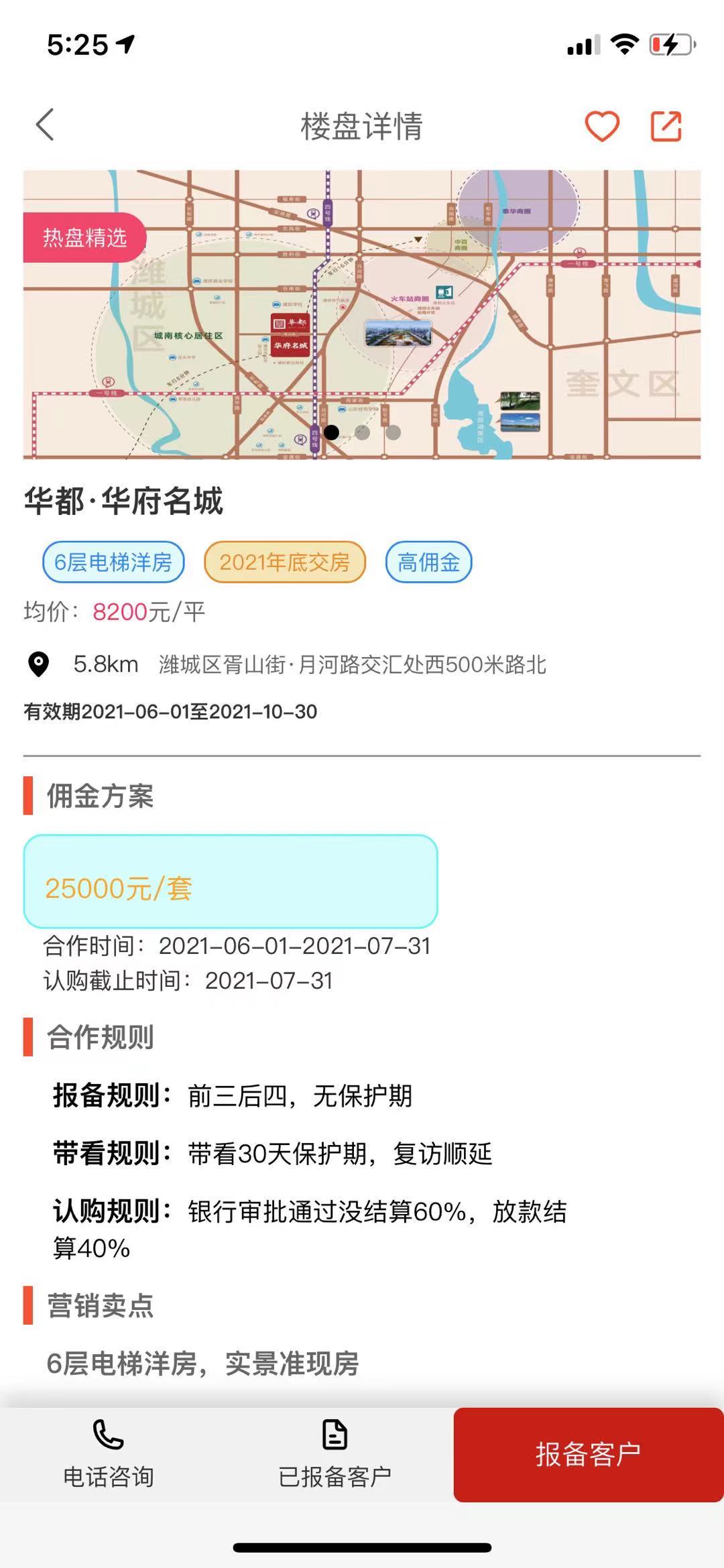Viewport: 724px width, 1568px height.
Task: Favorite this property with the heart icon
Action: tap(602, 126)
